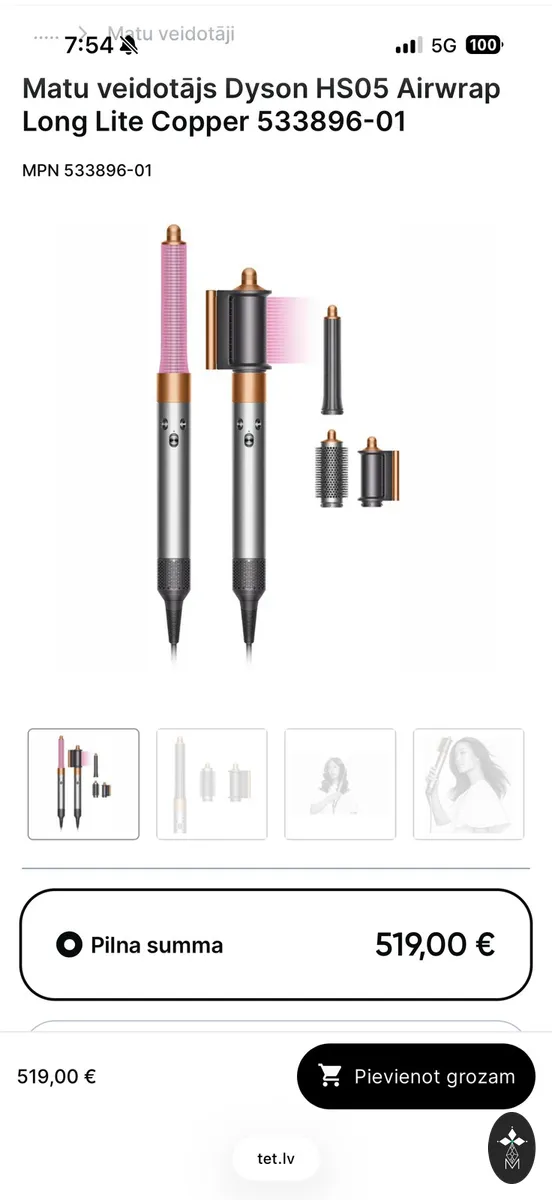Open the Matu veidotāji breadcrumb link
Viewport: 552px width, 1200px height.
(x=171, y=33)
